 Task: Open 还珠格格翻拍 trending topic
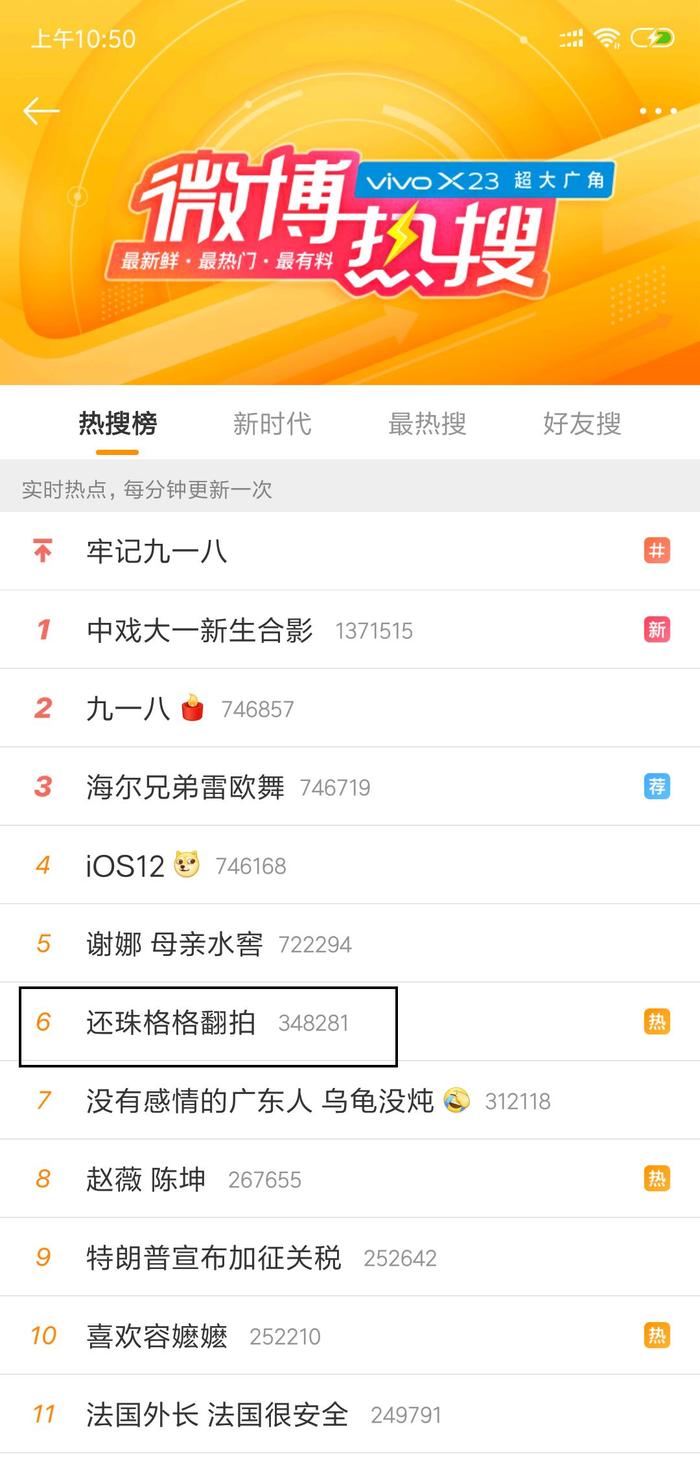(x=350, y=1022)
